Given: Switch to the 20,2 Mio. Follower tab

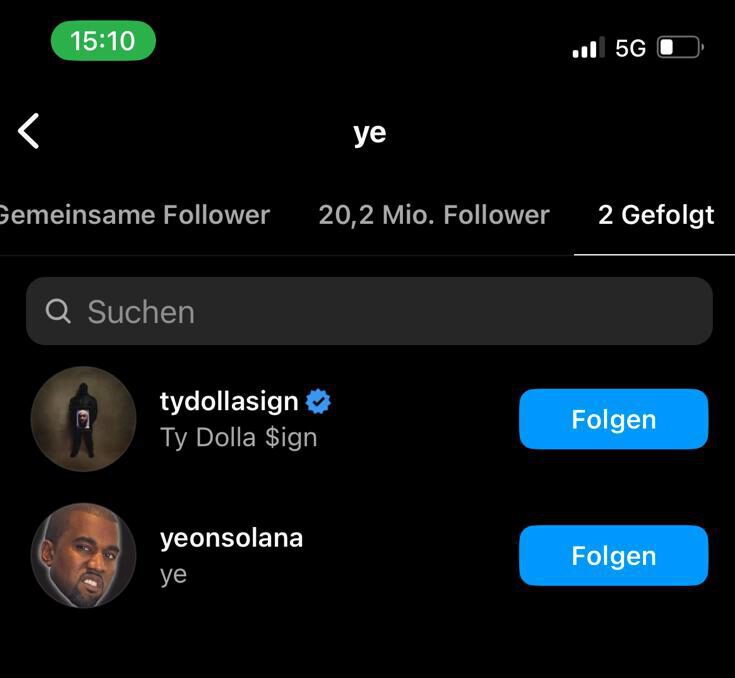Looking at the screenshot, I should click(434, 215).
